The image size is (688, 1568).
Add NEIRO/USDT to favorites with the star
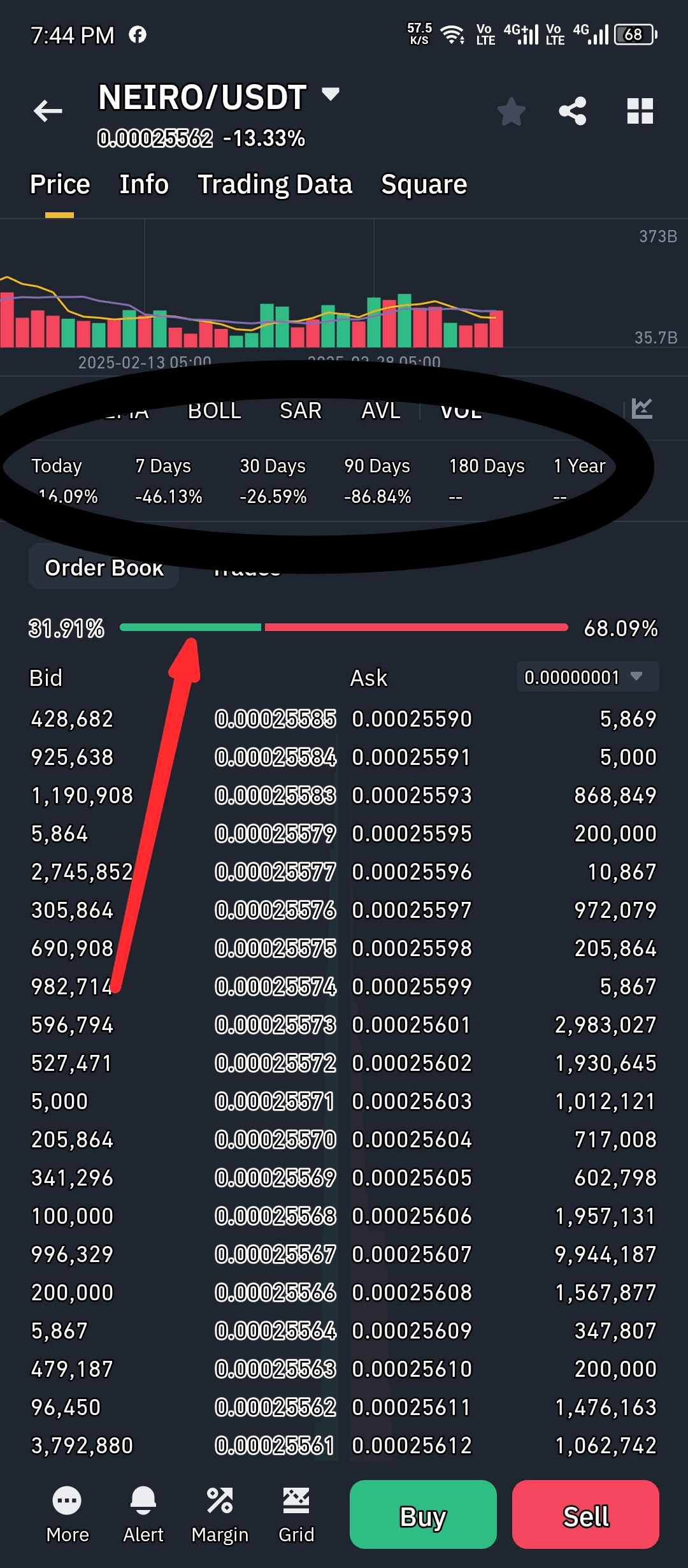[511, 112]
